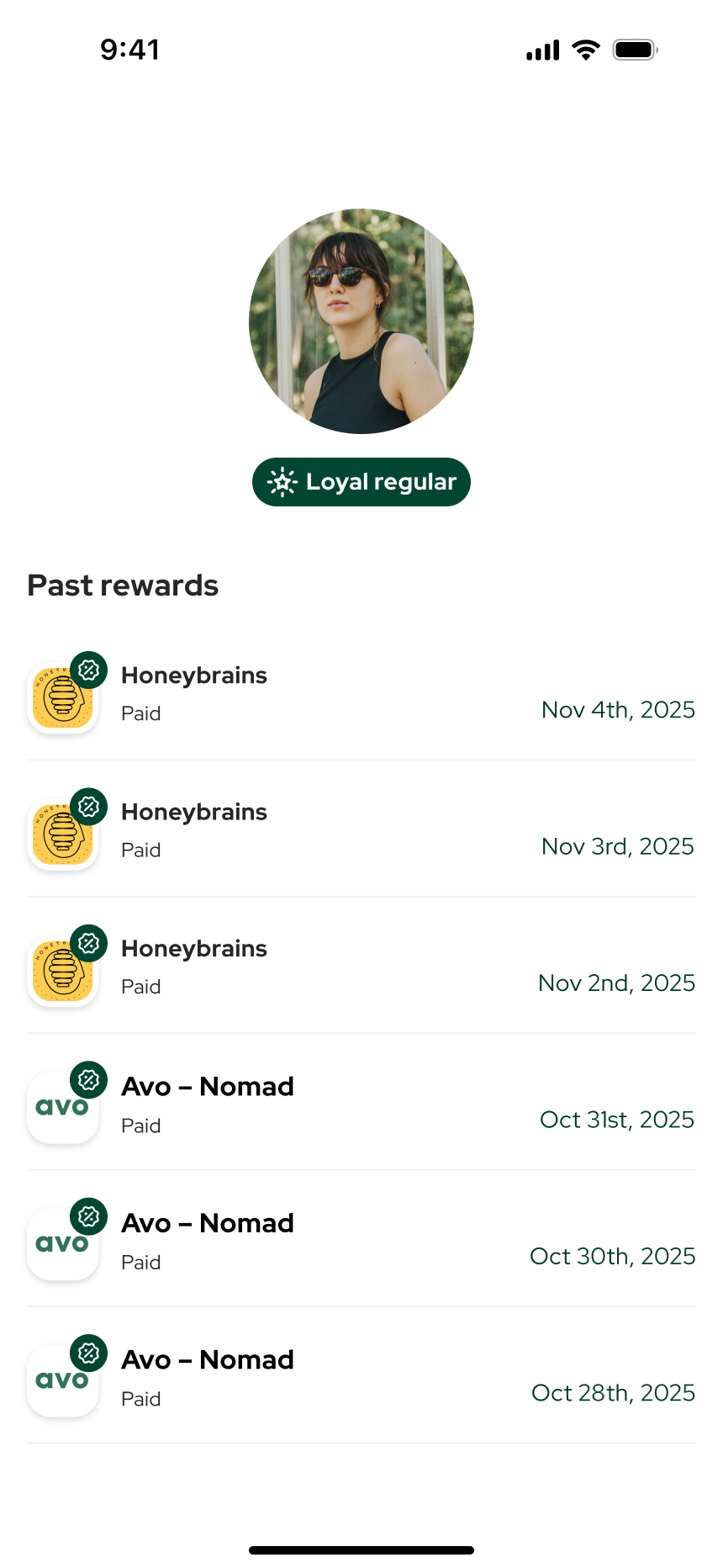This screenshot has height=1568, width=723.
Task: View the Honeybrains reward dated Nov 3rd, 2025
Action: point(361,829)
